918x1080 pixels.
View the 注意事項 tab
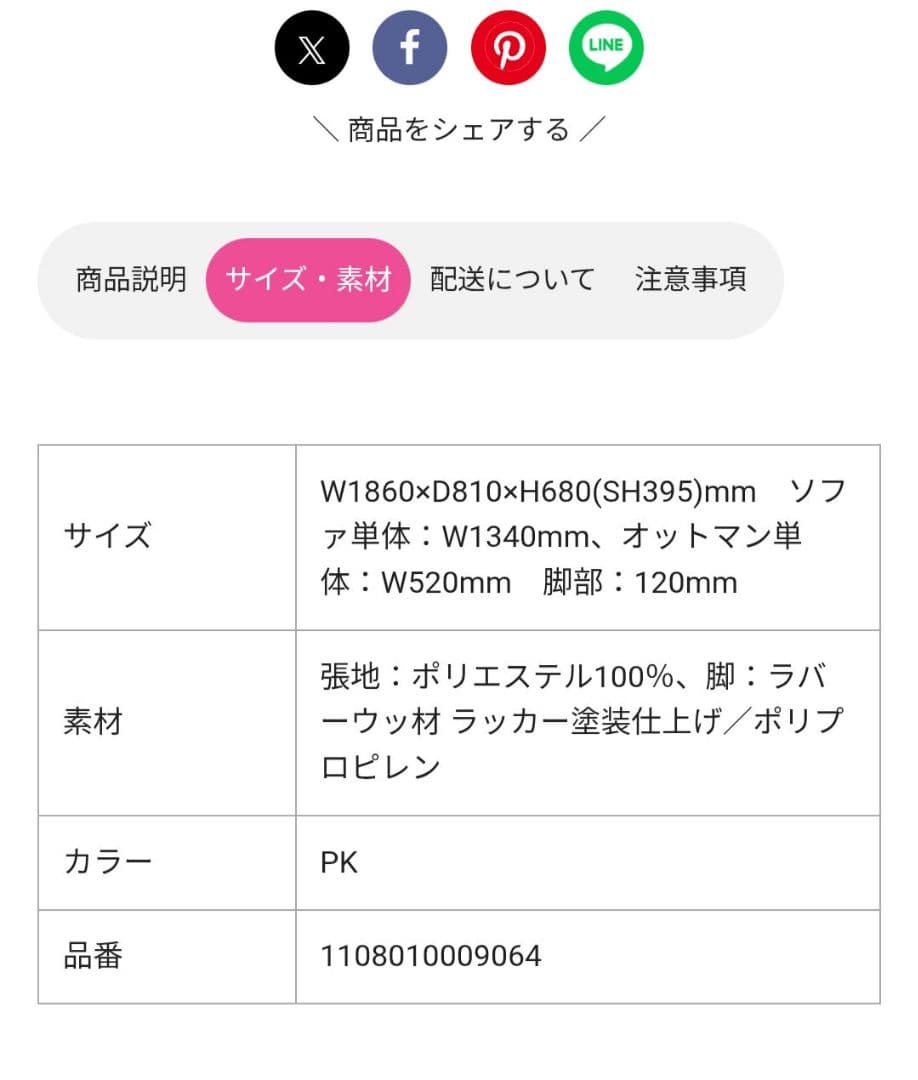[690, 280]
